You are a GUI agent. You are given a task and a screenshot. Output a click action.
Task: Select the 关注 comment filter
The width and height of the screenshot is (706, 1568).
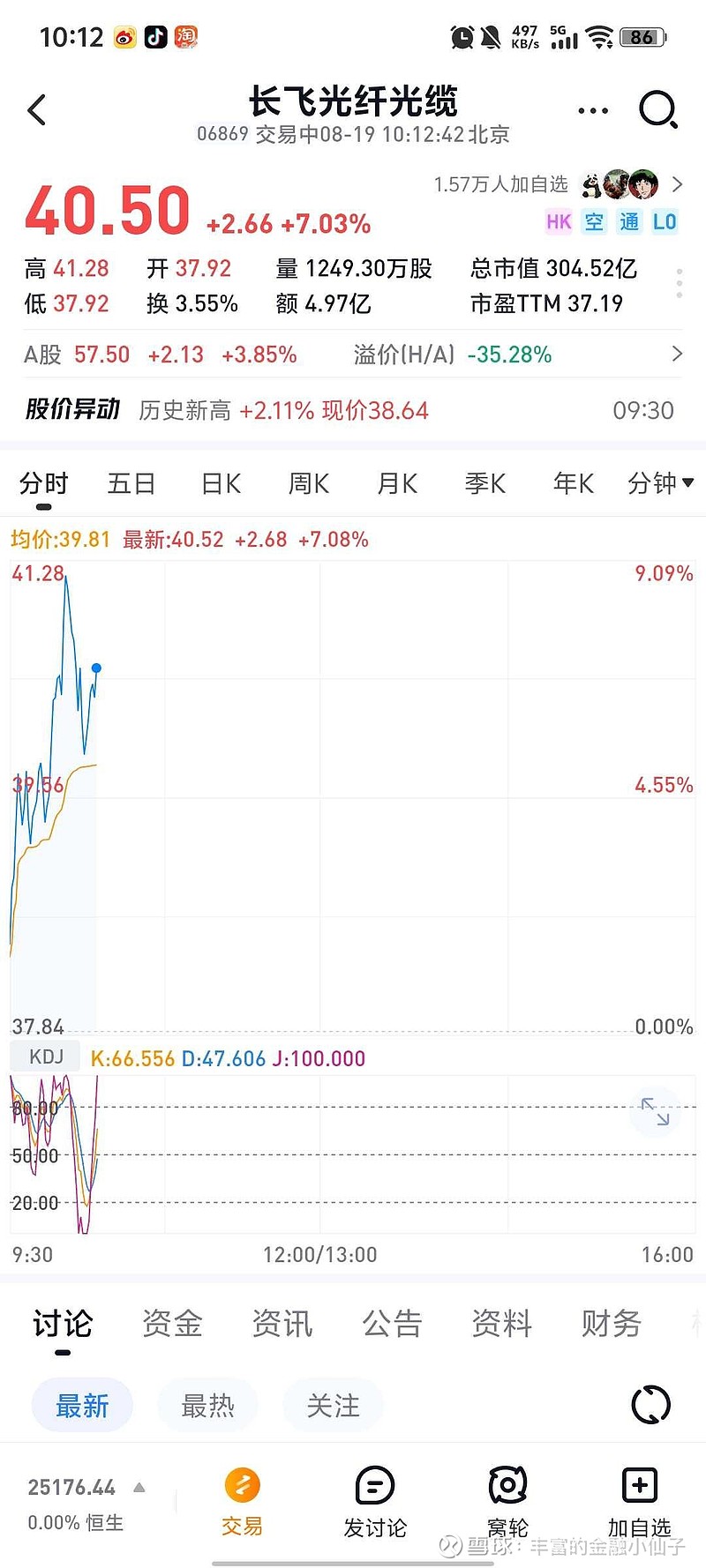point(333,1404)
